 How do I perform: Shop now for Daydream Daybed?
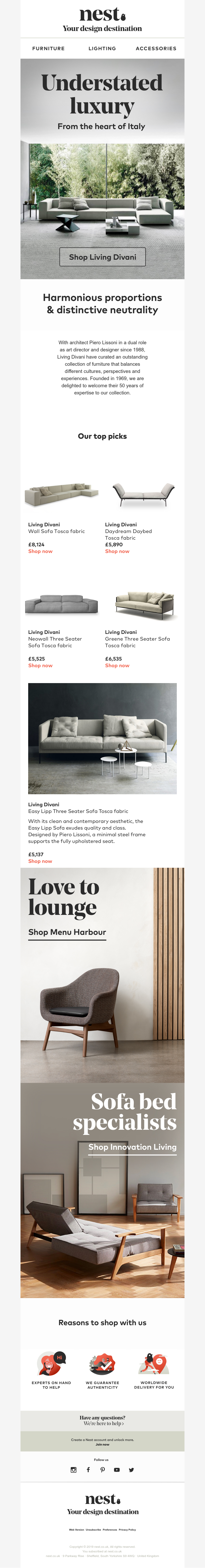117,551
